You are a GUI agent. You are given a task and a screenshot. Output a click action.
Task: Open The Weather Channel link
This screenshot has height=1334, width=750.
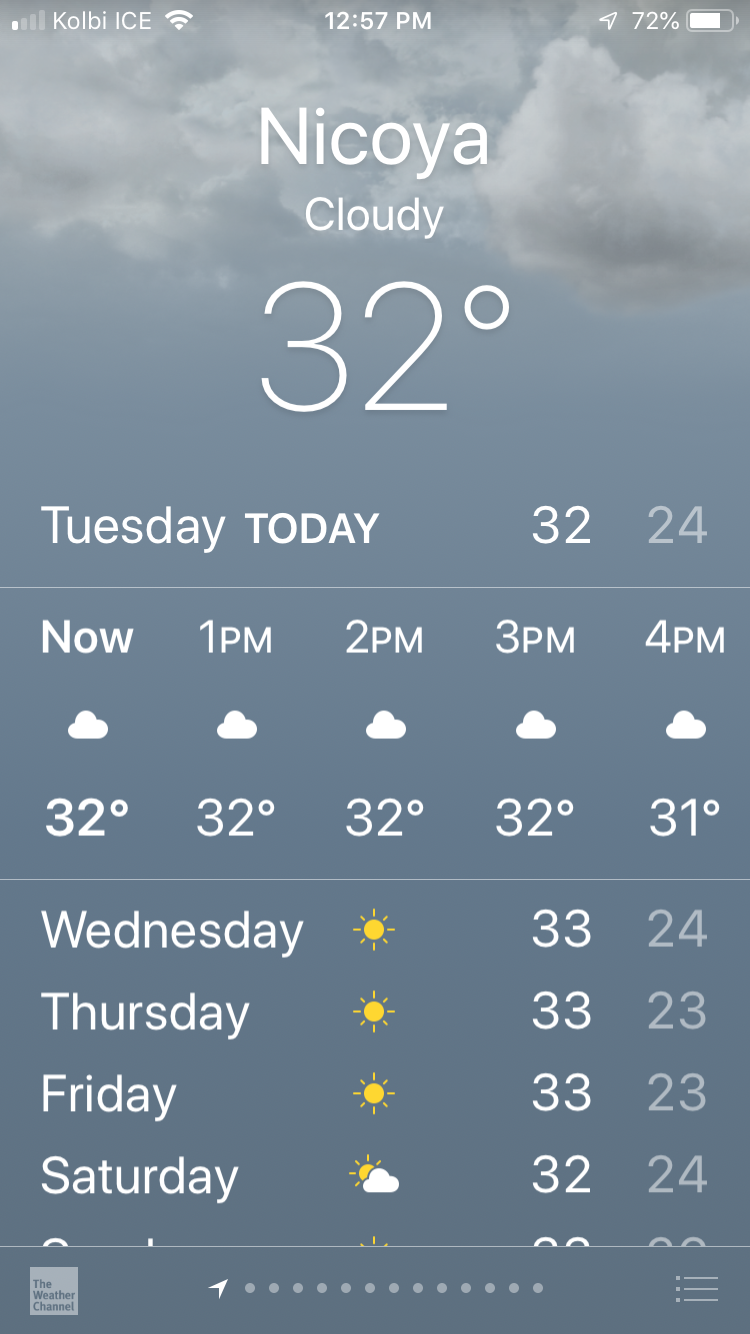pyautogui.click(x=53, y=1290)
